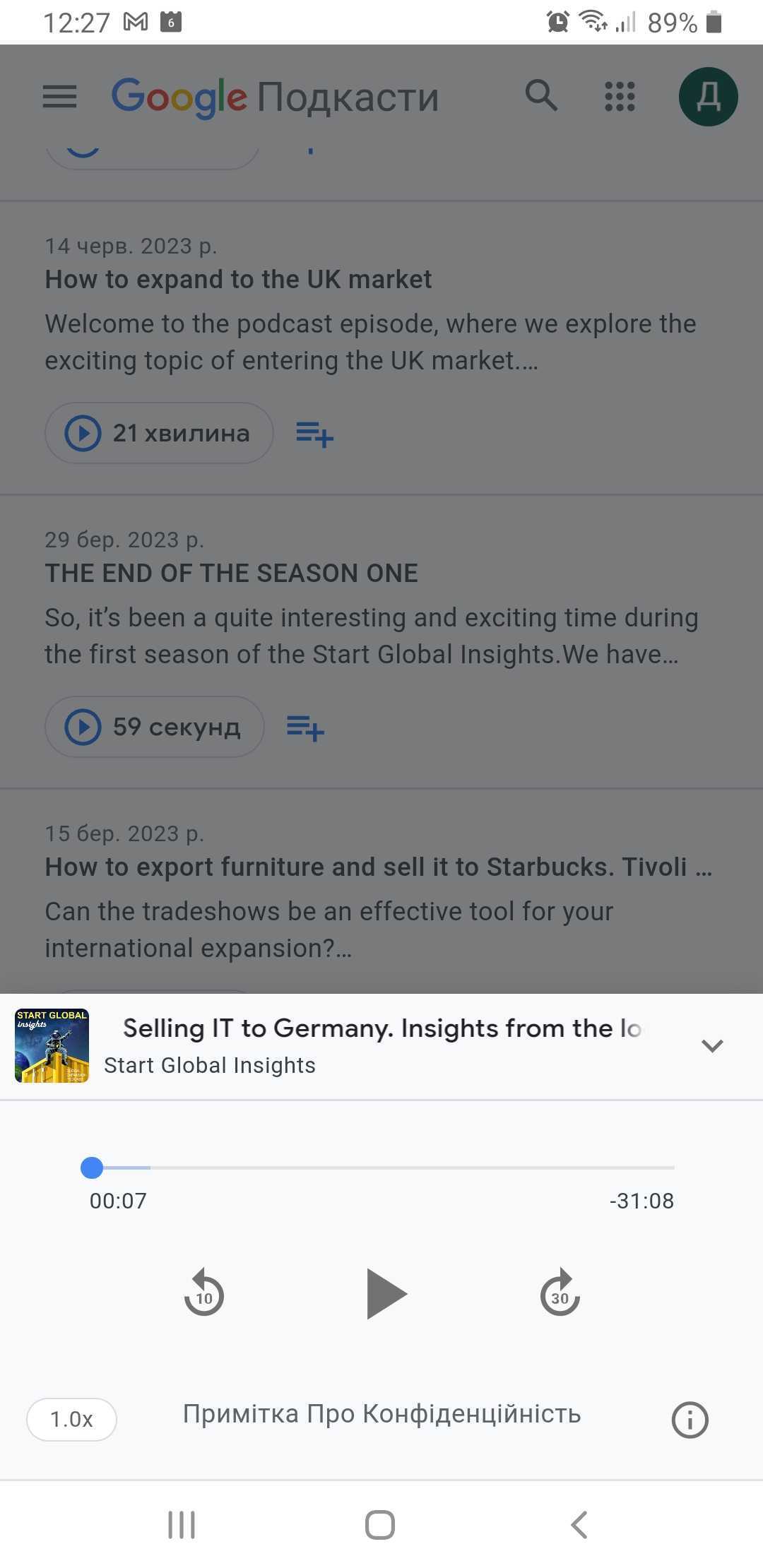Open Примітка Про Конфіденційність link

[381, 1414]
